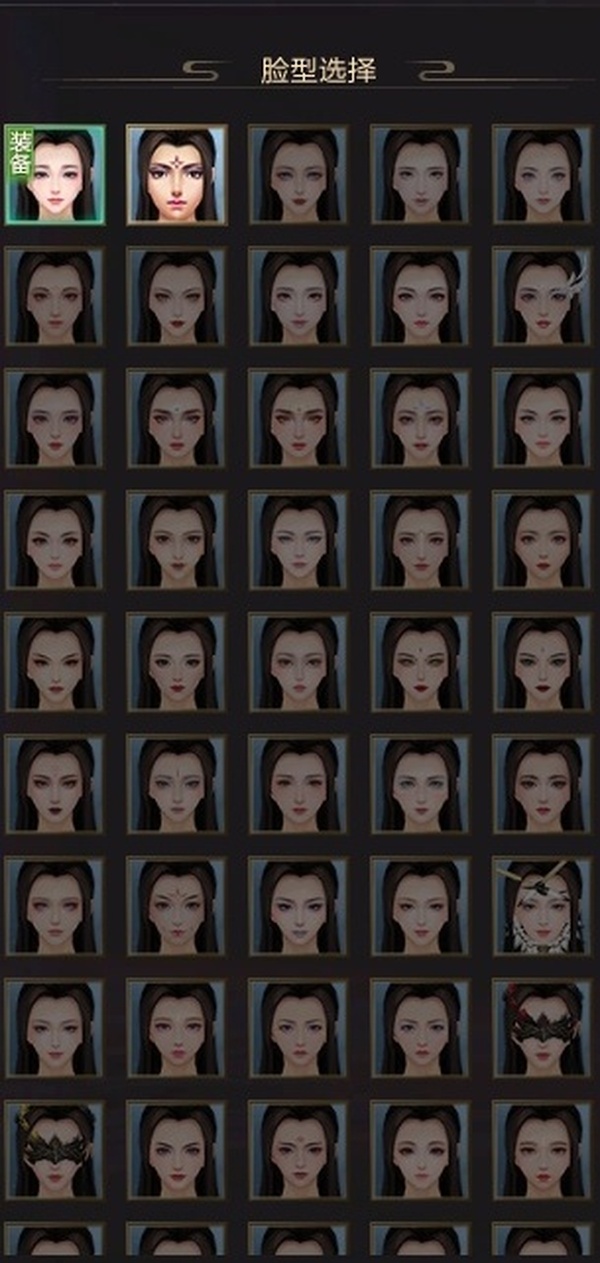Choose the highlighted face with red forehead mark
The image size is (600, 1263).
[176, 174]
